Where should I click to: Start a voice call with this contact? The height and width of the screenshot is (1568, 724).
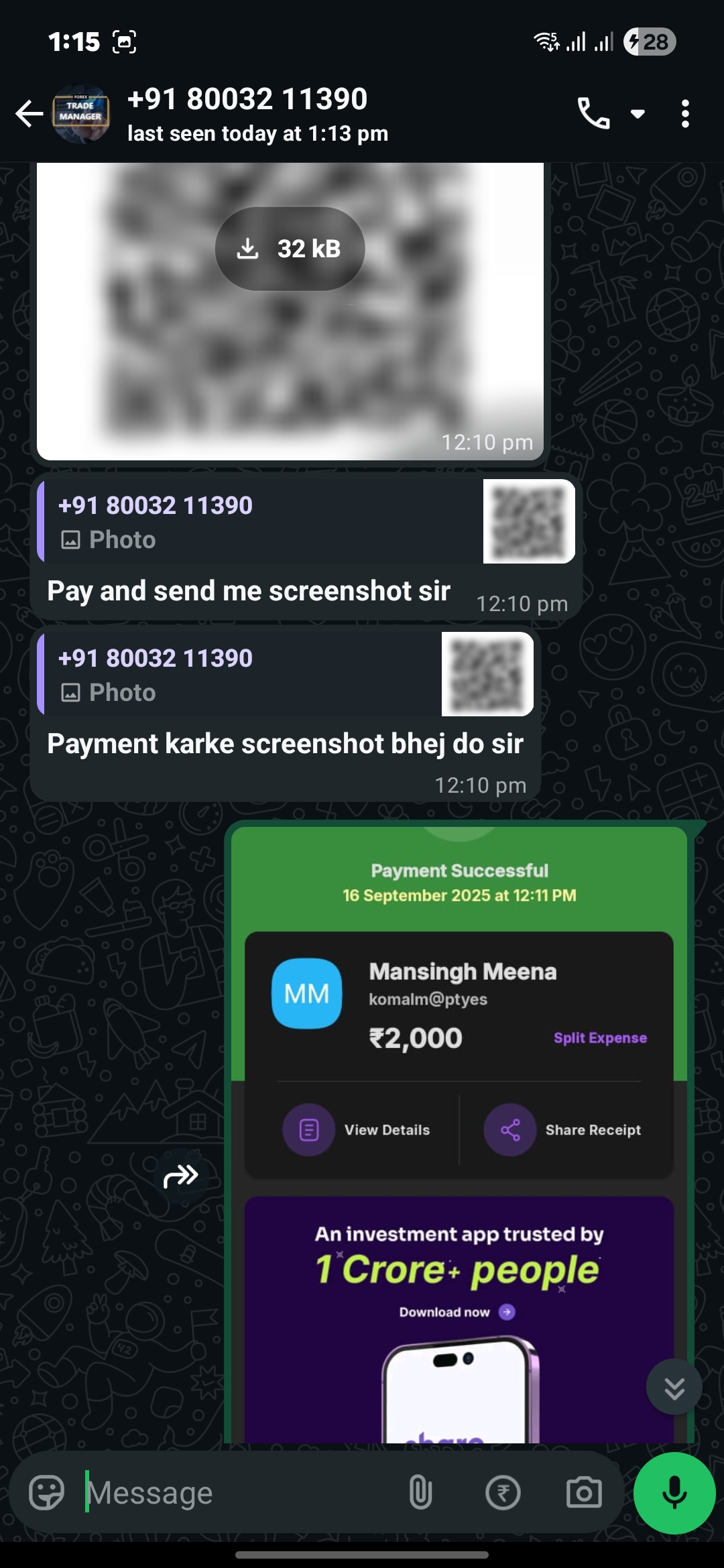tap(593, 114)
